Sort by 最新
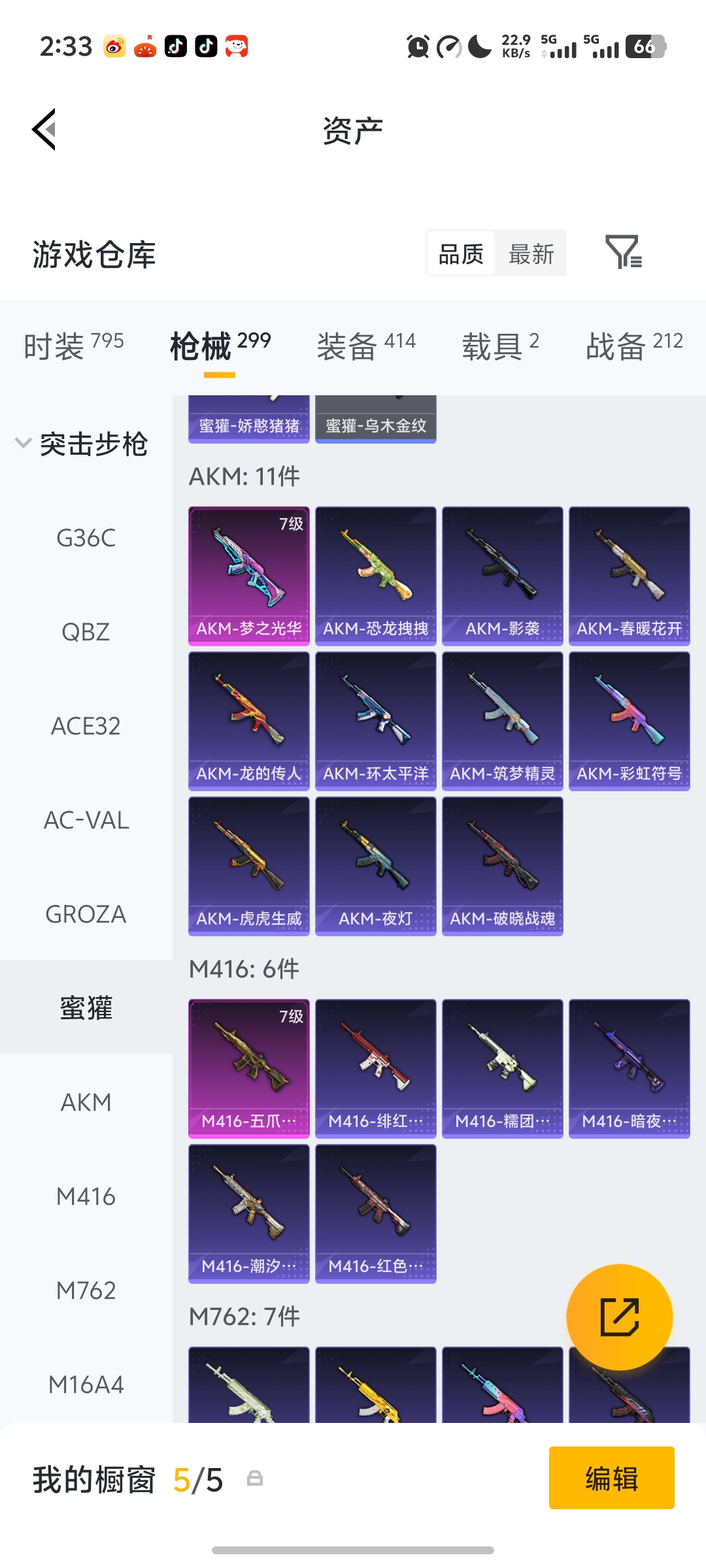The width and height of the screenshot is (706, 1568). 531,253
